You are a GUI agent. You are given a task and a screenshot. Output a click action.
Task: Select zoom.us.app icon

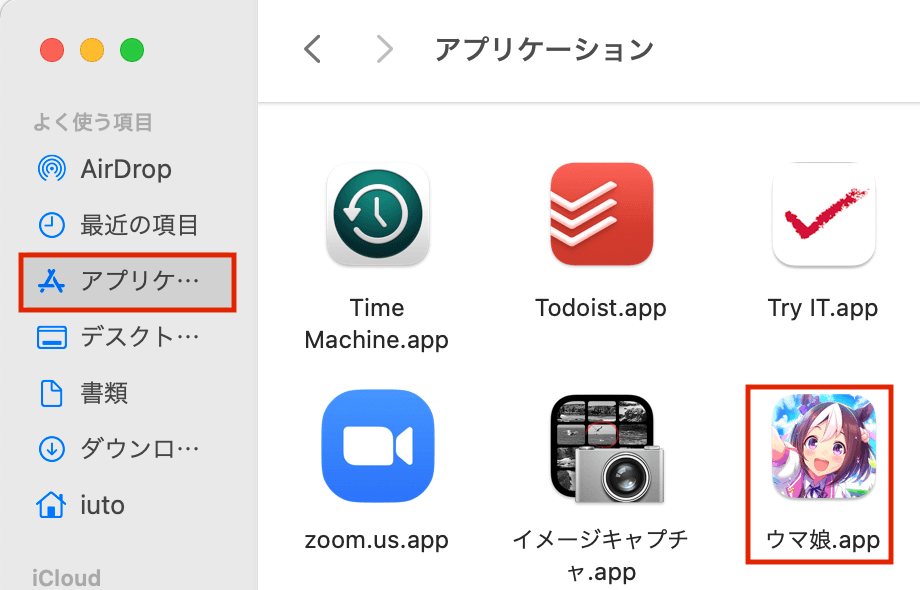pos(377,445)
